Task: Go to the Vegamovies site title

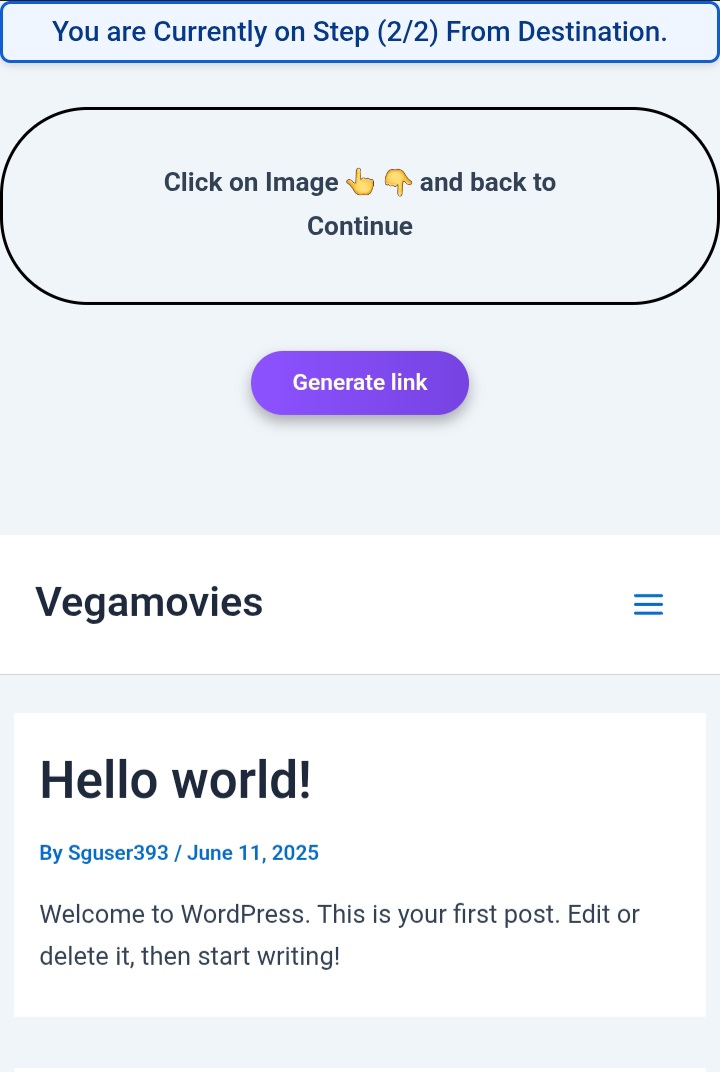Action: pos(150,602)
